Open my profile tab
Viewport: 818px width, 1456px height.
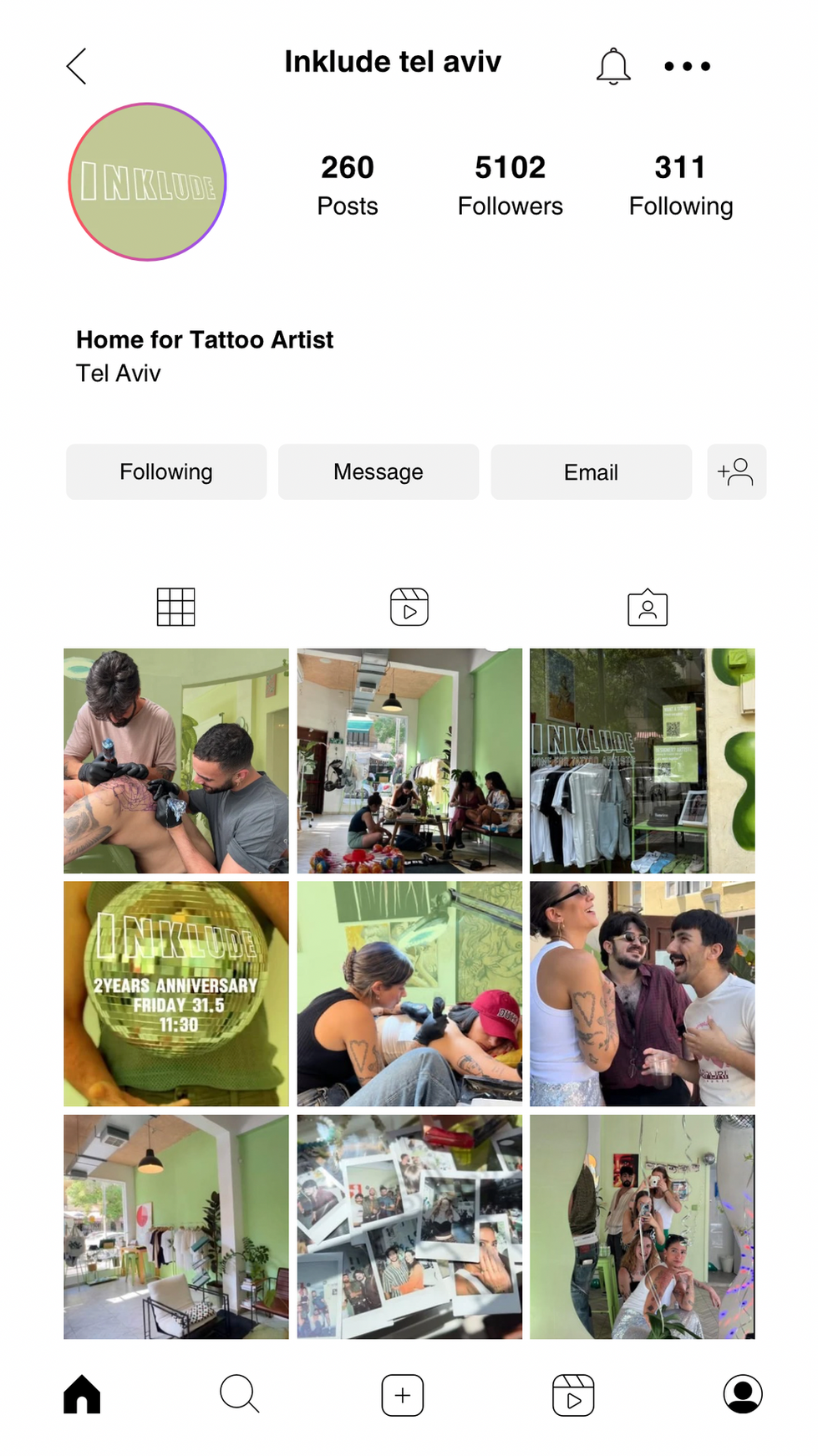pyautogui.click(x=742, y=1394)
